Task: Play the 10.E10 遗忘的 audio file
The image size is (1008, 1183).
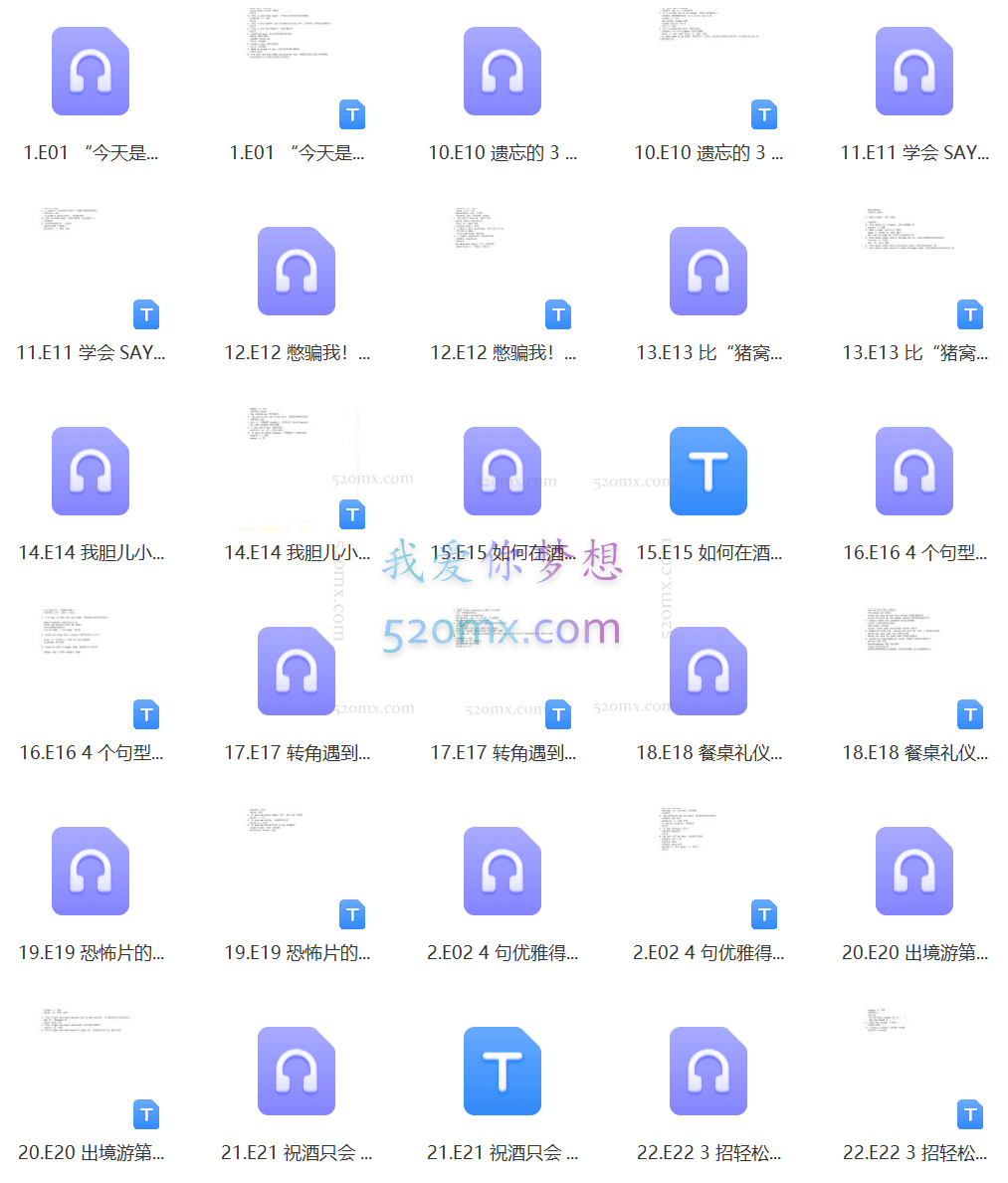Action: tap(503, 72)
